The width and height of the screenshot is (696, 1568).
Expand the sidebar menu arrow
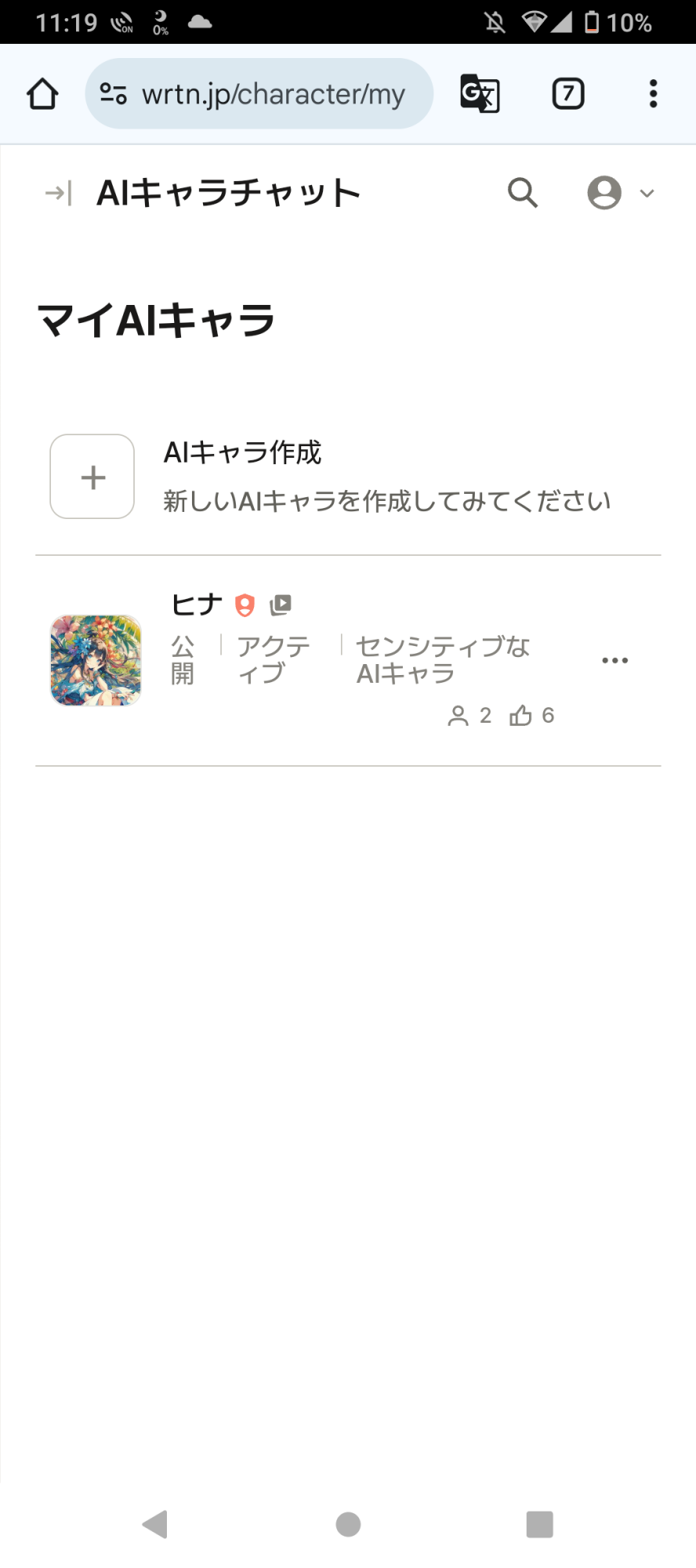(59, 193)
